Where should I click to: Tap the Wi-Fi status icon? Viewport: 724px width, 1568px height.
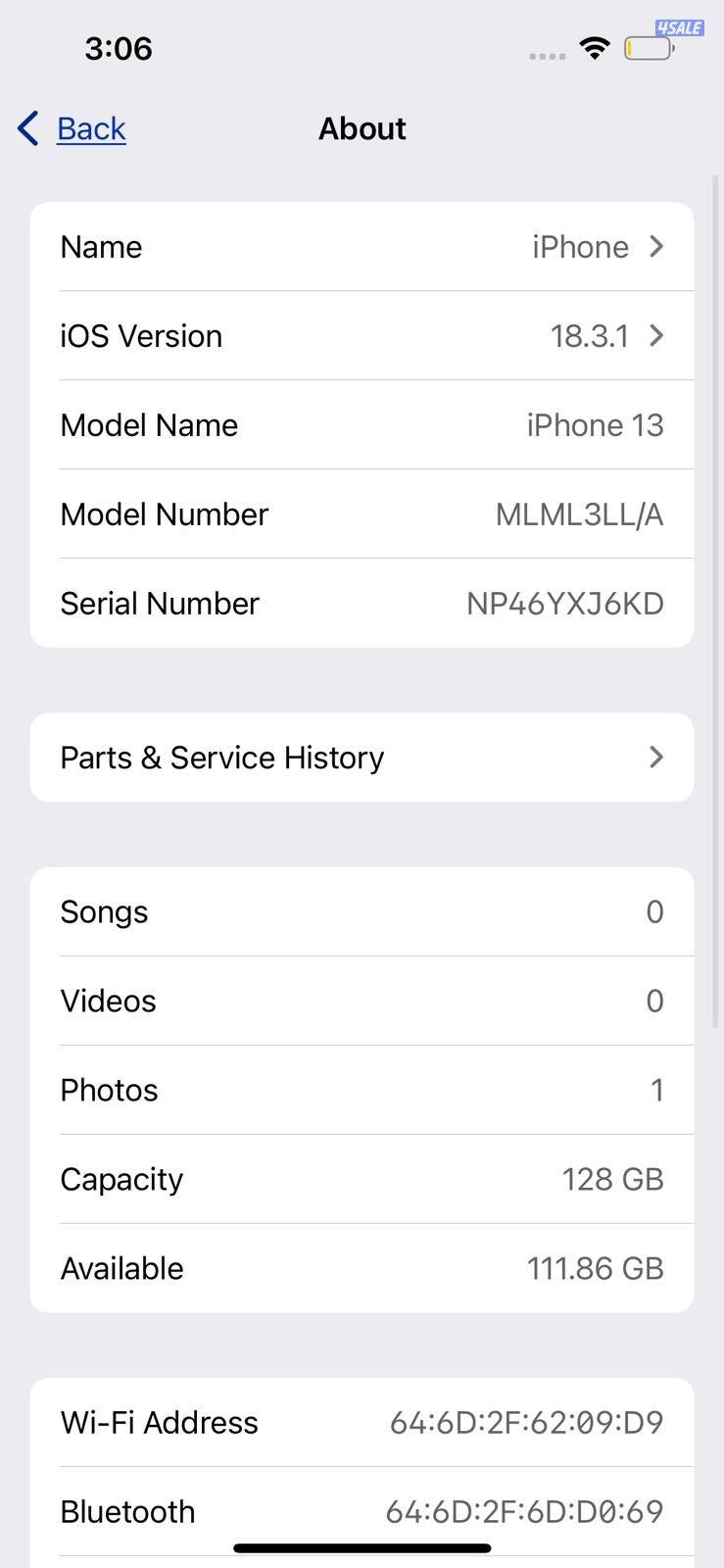click(x=594, y=51)
